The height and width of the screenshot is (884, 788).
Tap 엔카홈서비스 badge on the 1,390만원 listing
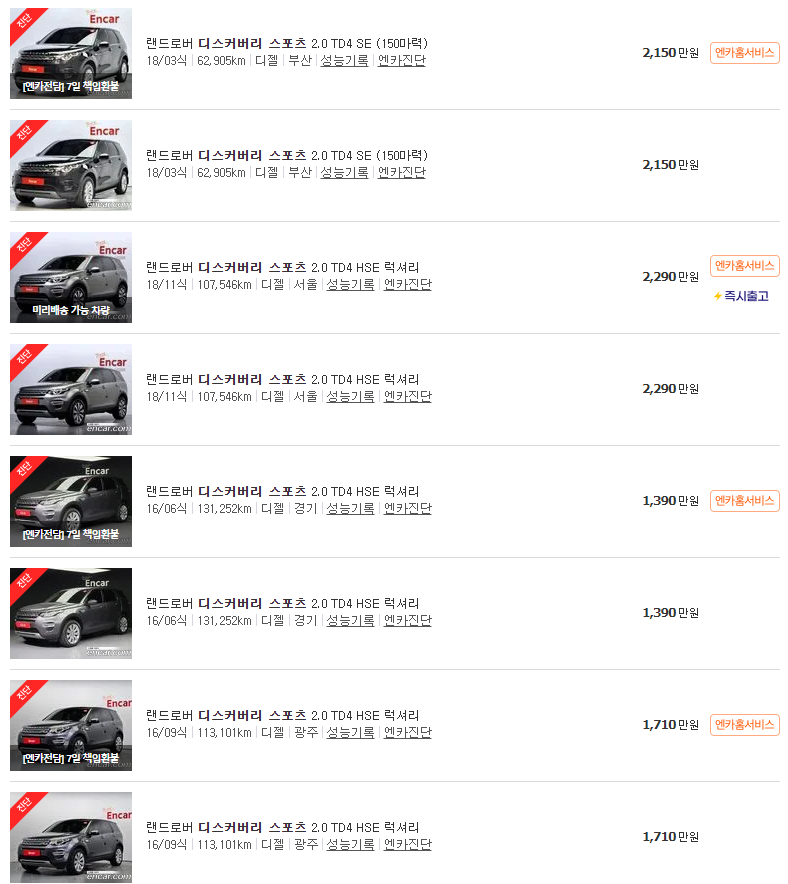tap(744, 501)
